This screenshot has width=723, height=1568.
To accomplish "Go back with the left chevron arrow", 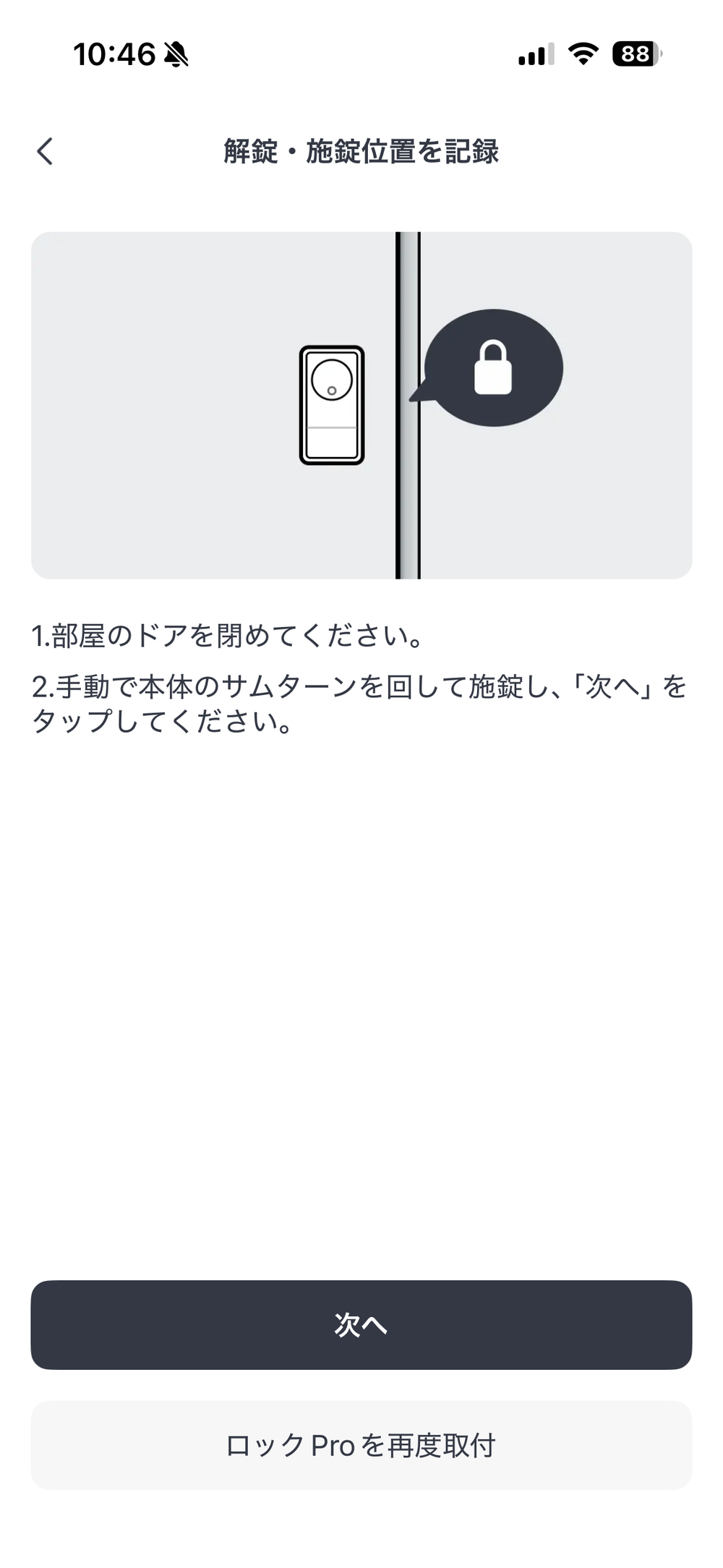I will coord(45,152).
